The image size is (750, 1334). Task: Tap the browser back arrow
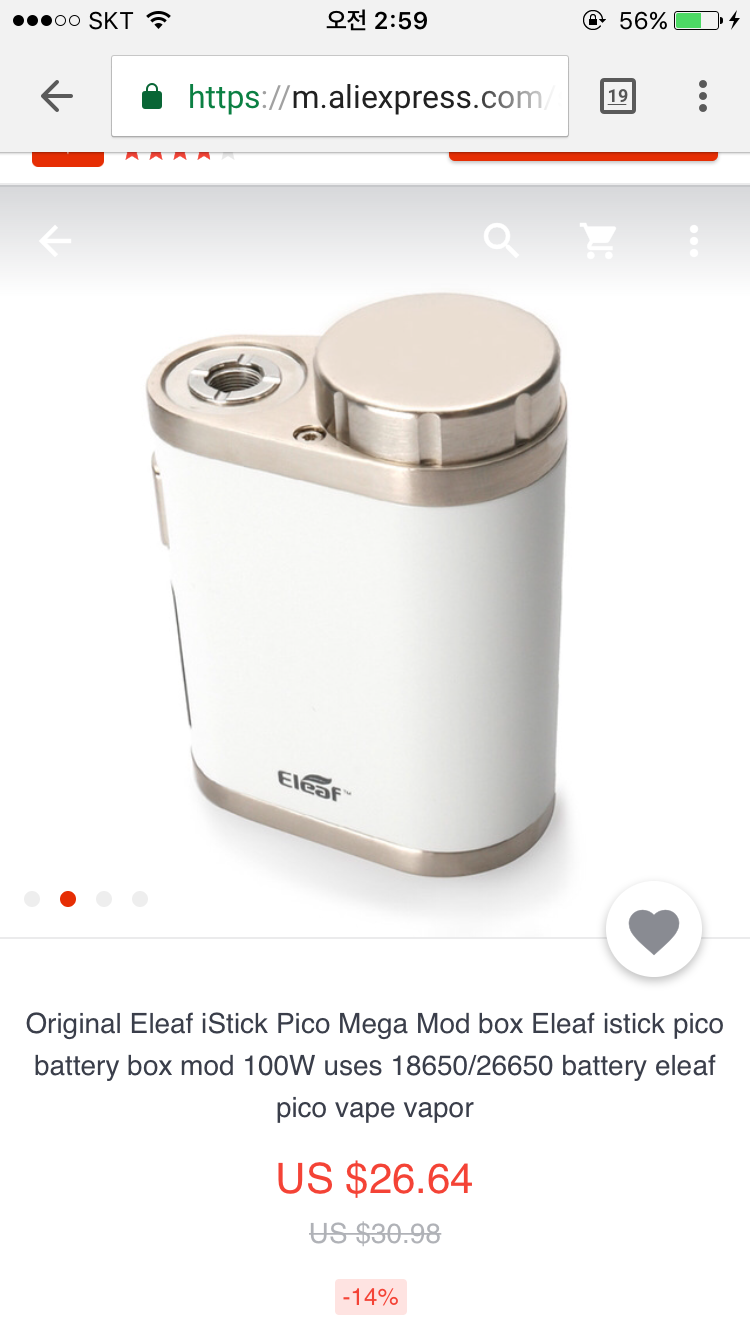click(57, 96)
